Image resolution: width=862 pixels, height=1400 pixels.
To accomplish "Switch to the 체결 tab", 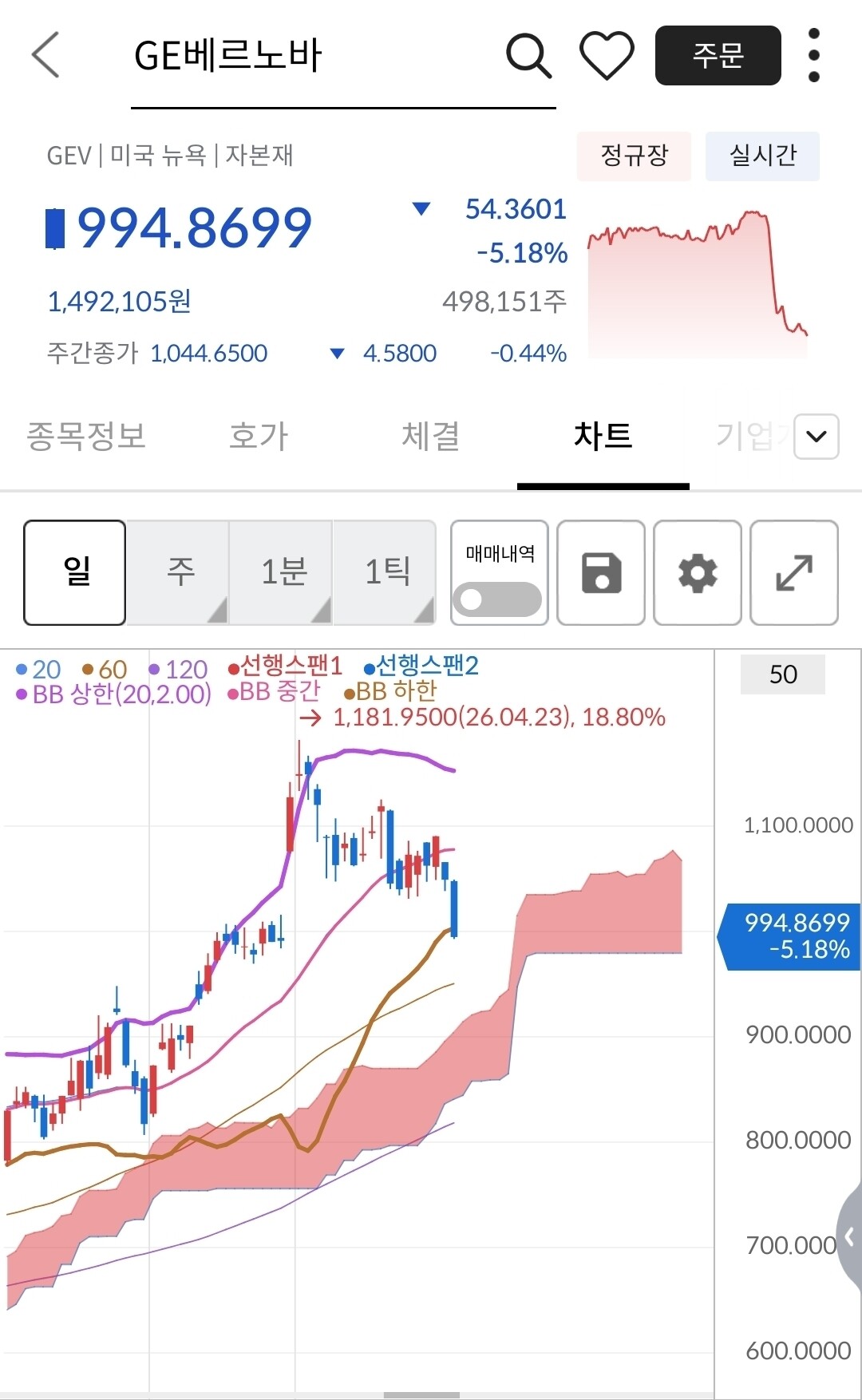I will (431, 437).
